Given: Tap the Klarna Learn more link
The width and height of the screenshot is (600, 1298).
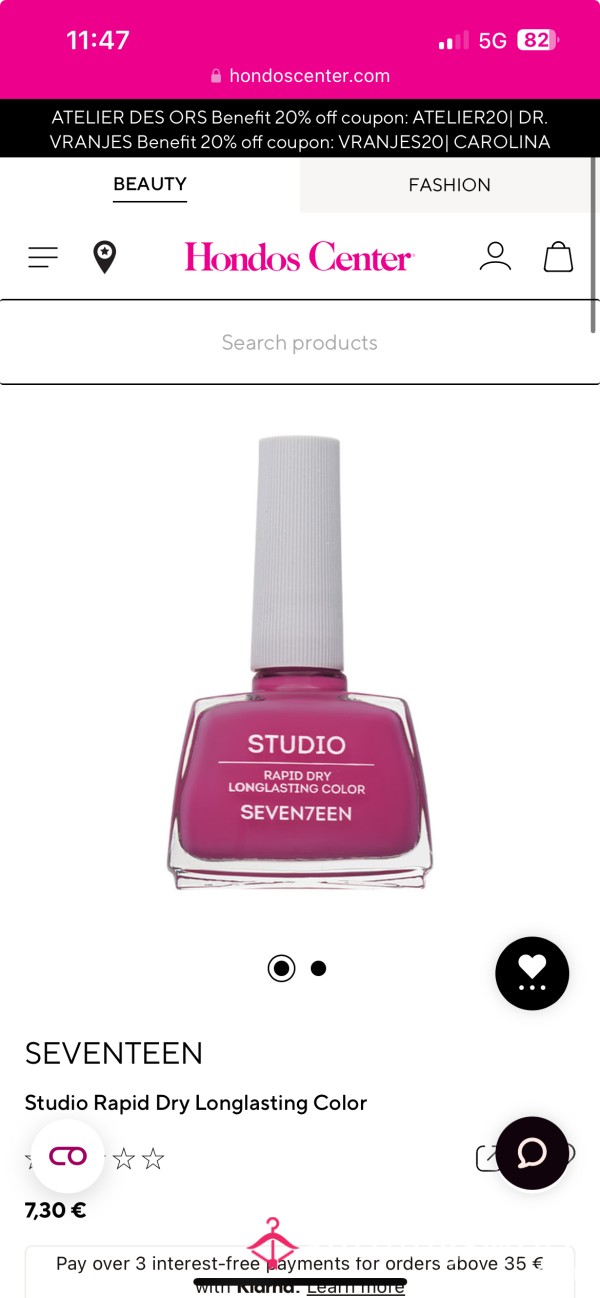Looking at the screenshot, I should (x=355, y=1288).
